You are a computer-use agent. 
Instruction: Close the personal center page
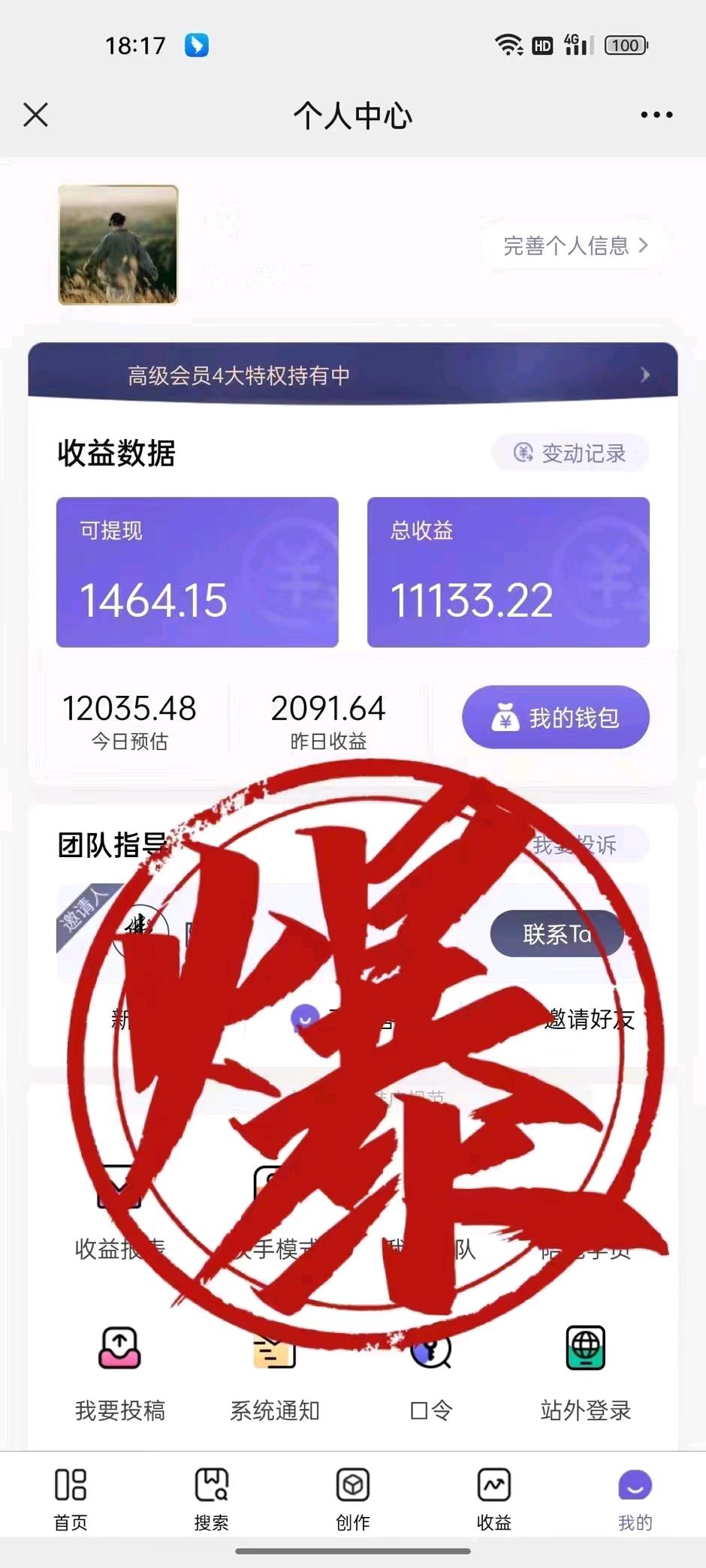coord(35,115)
